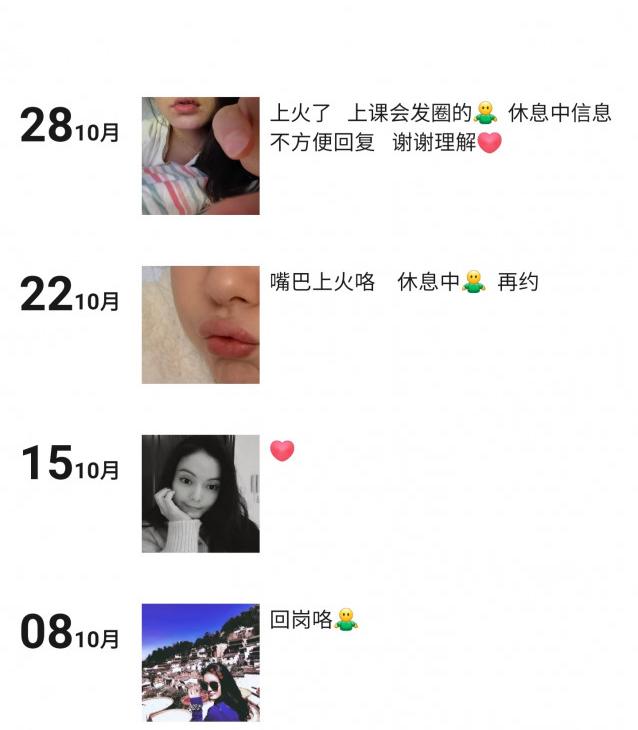Screen dimensions: 638x730
Task: Open the 28 October post photo
Action: tap(200, 156)
